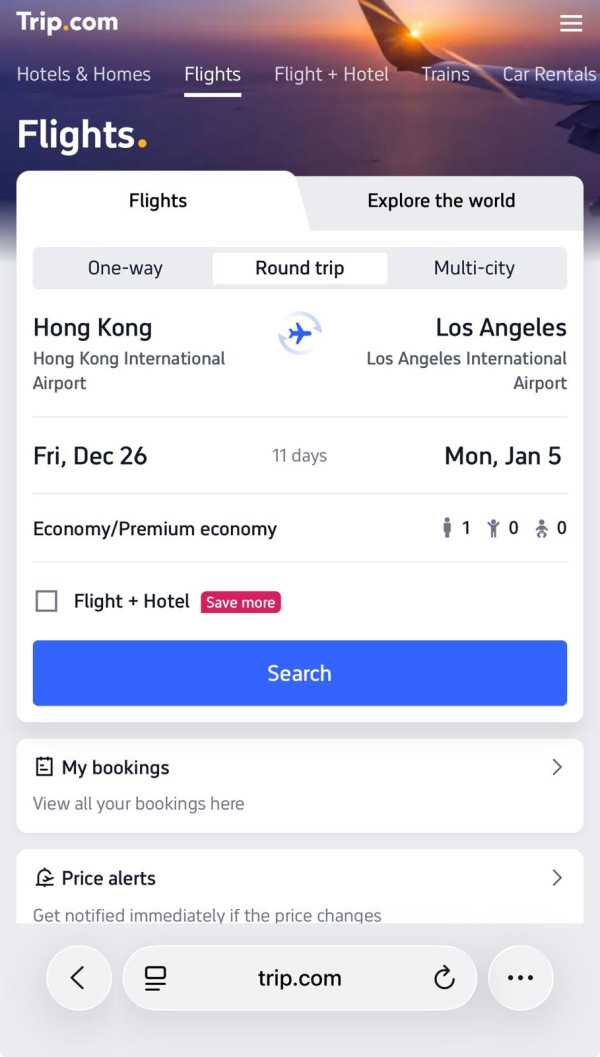Go back in the browser

click(x=78, y=978)
